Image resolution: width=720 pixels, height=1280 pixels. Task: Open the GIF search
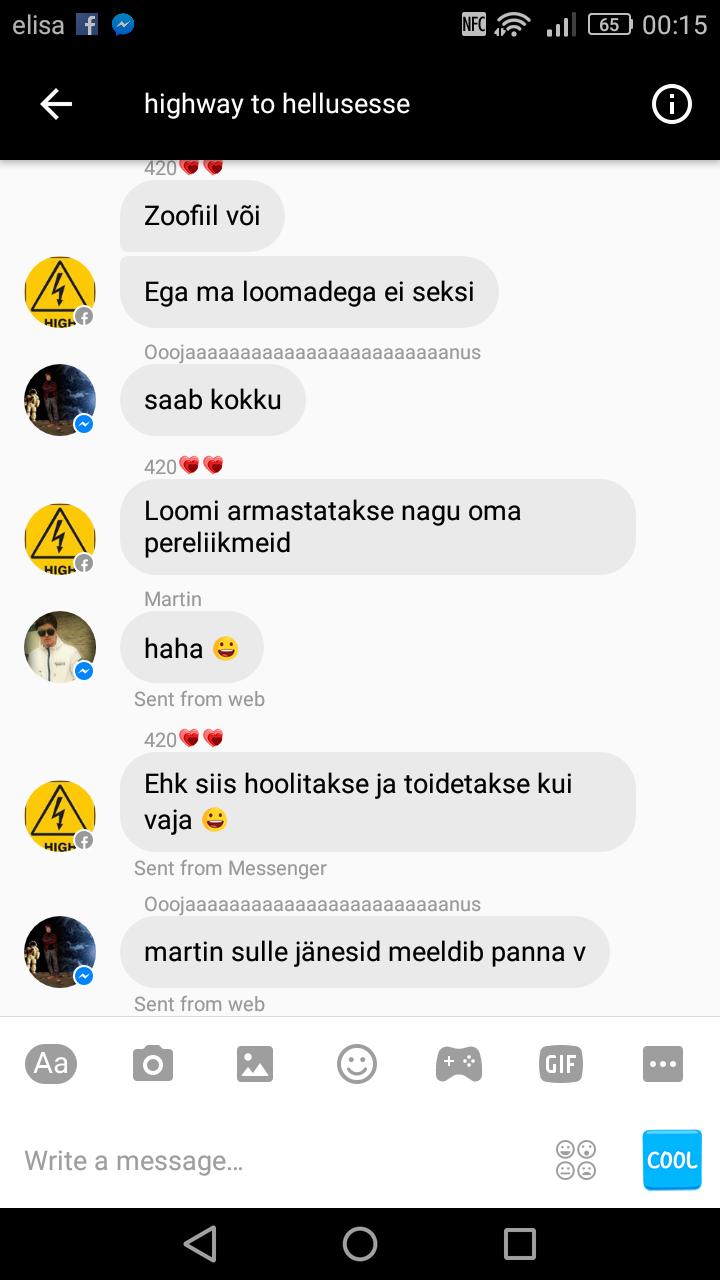point(561,1064)
